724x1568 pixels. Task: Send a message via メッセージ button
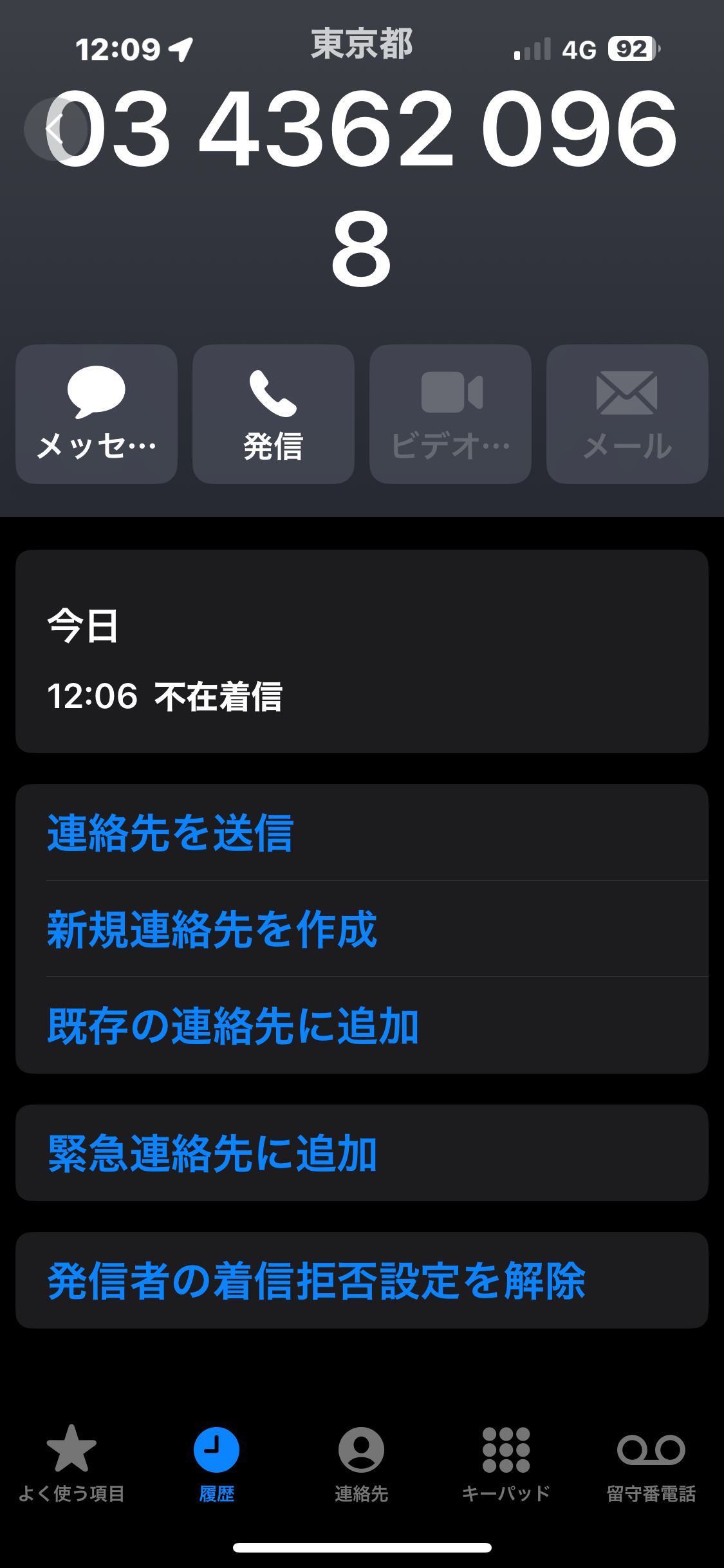[x=97, y=414]
